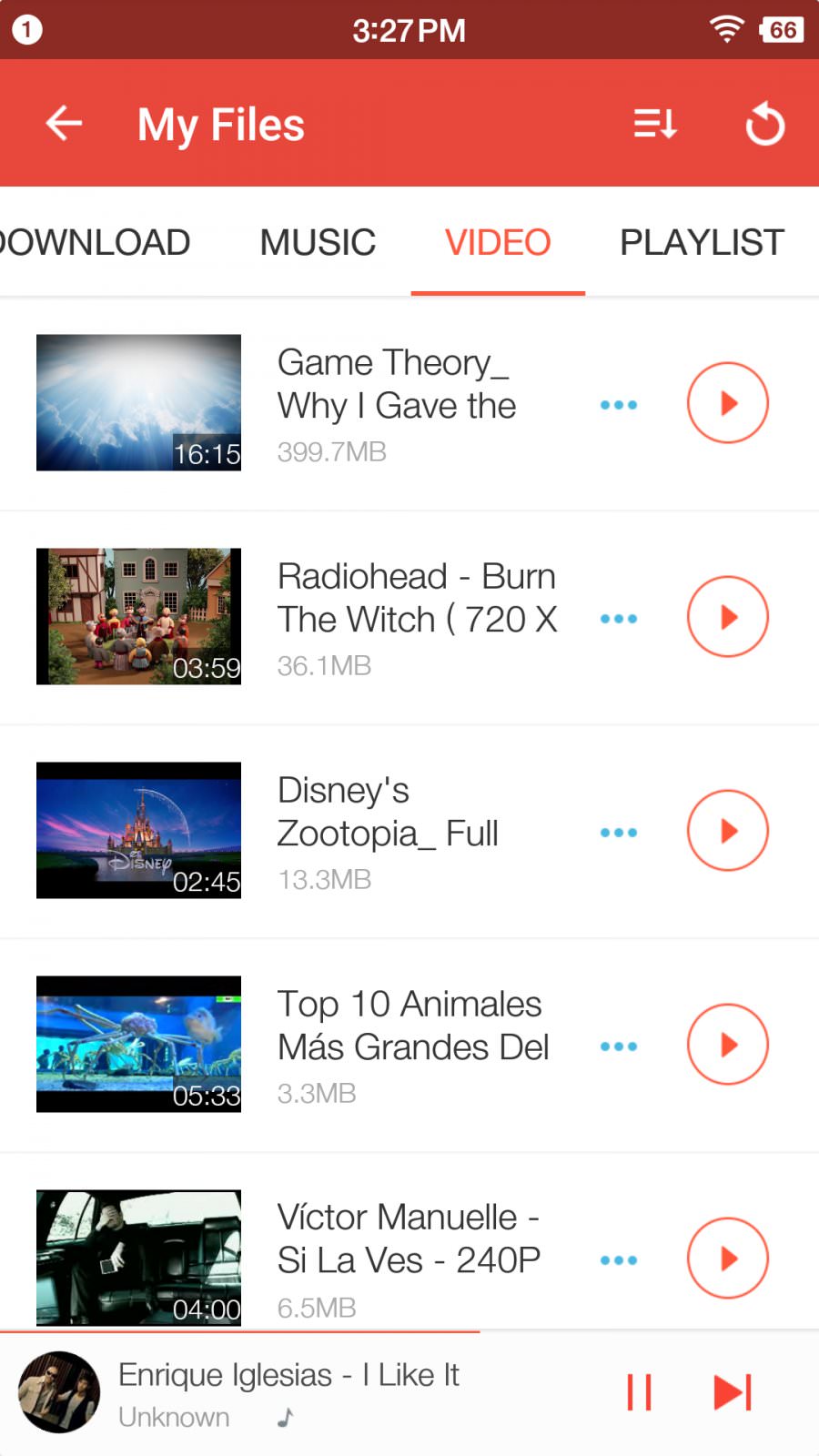Open the Disney's Zootopia video thumbnail
The height and width of the screenshot is (1456, 819).
(x=138, y=830)
